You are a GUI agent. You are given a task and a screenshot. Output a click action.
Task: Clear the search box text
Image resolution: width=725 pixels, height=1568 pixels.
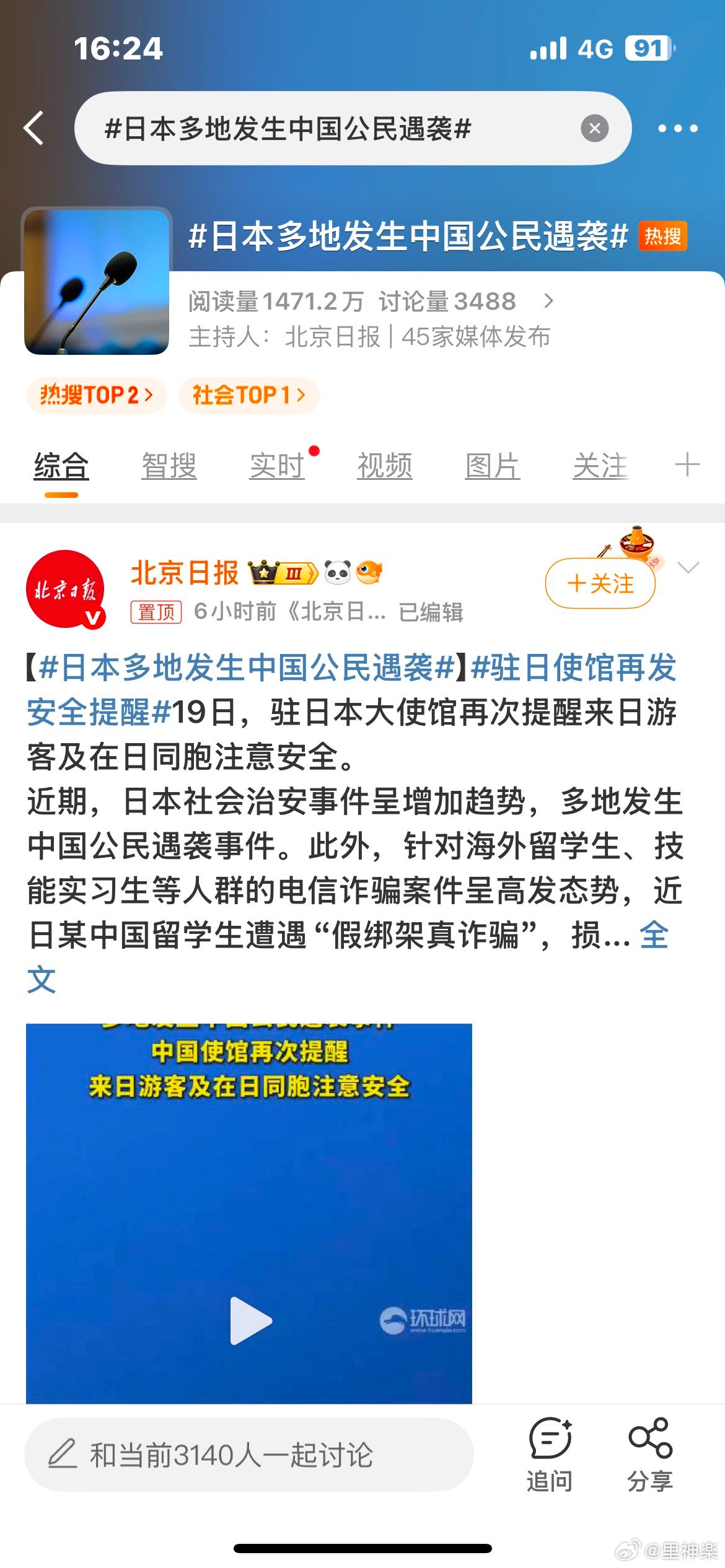[x=594, y=128]
